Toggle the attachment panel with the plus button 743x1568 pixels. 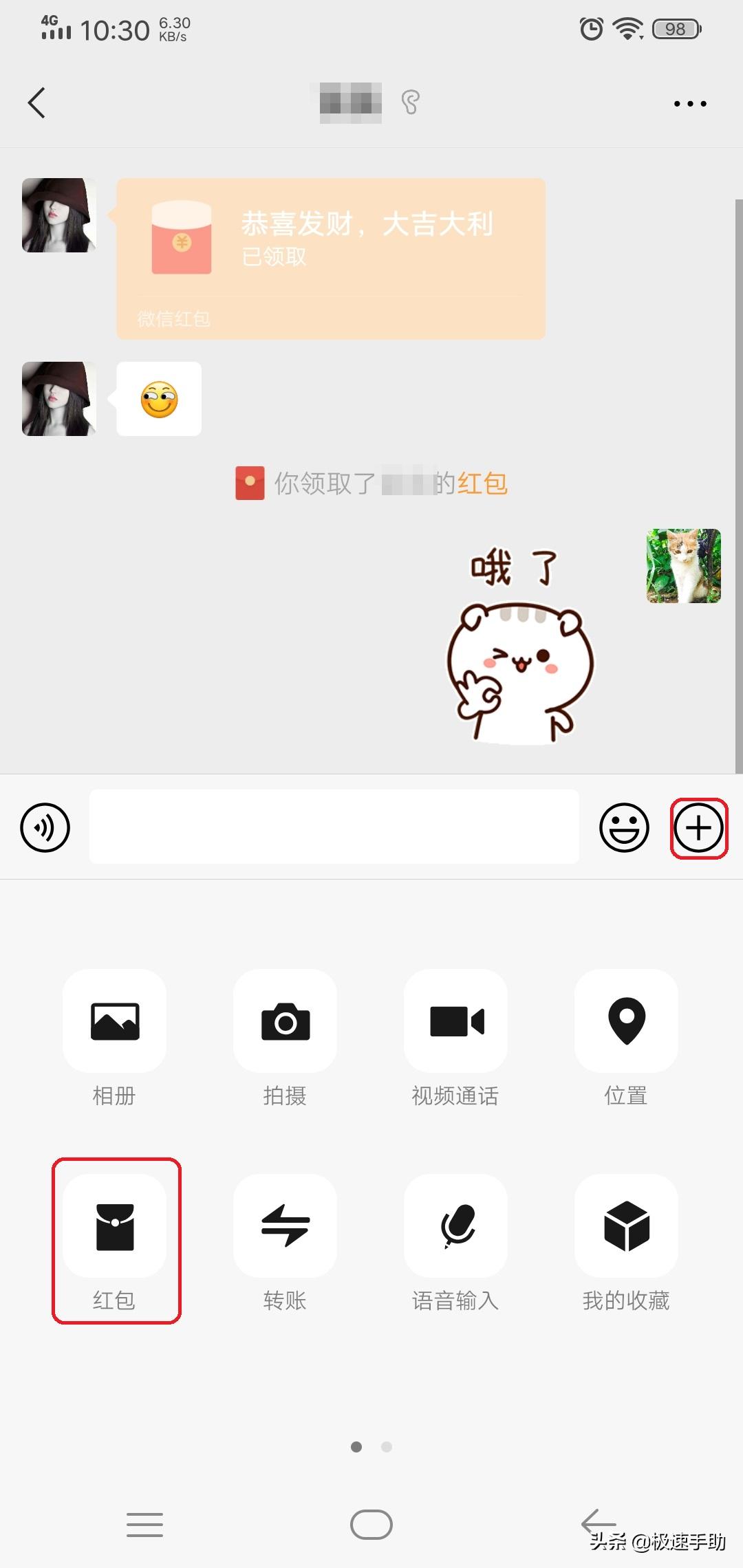coord(699,828)
